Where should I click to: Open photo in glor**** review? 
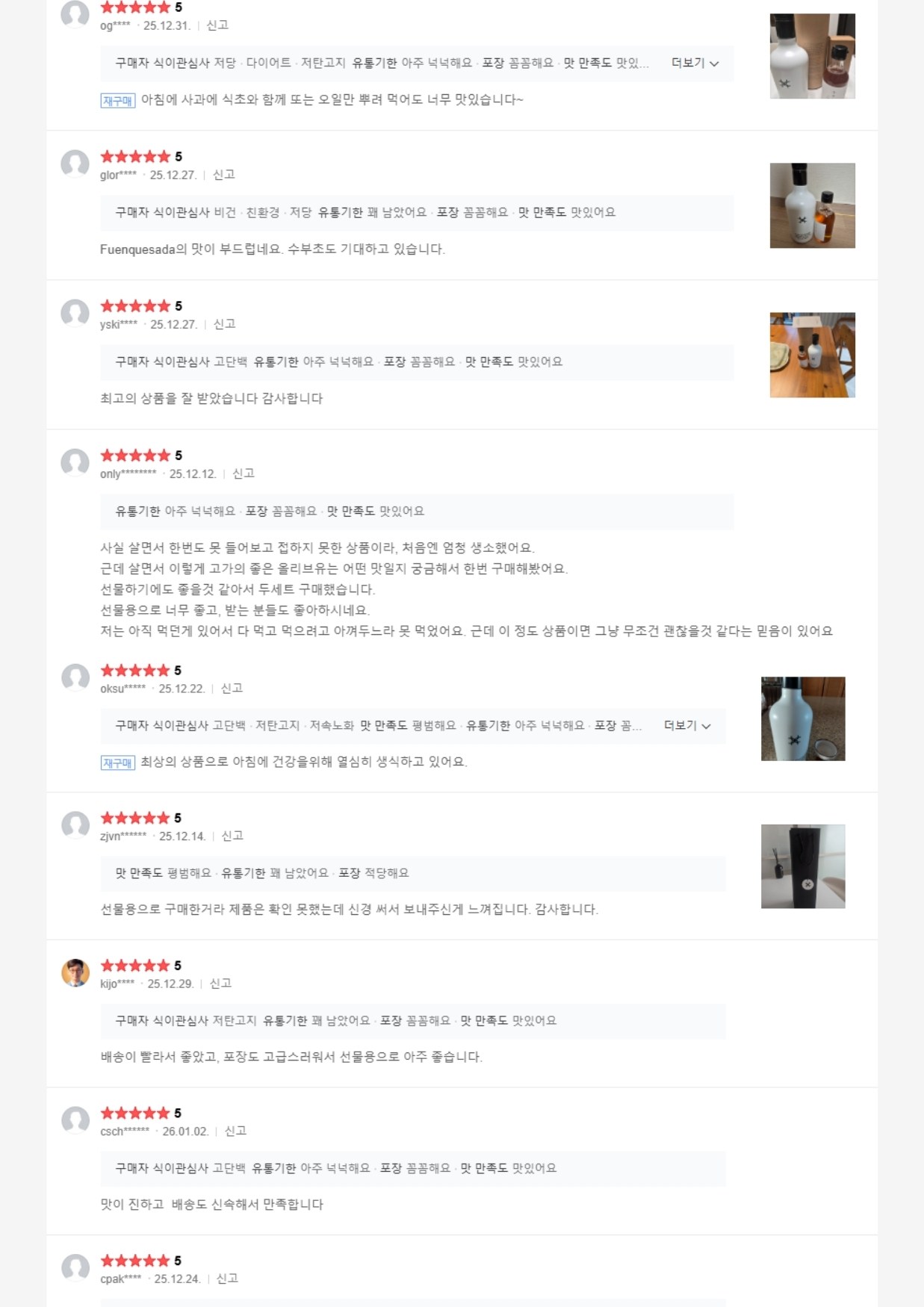tap(812, 205)
